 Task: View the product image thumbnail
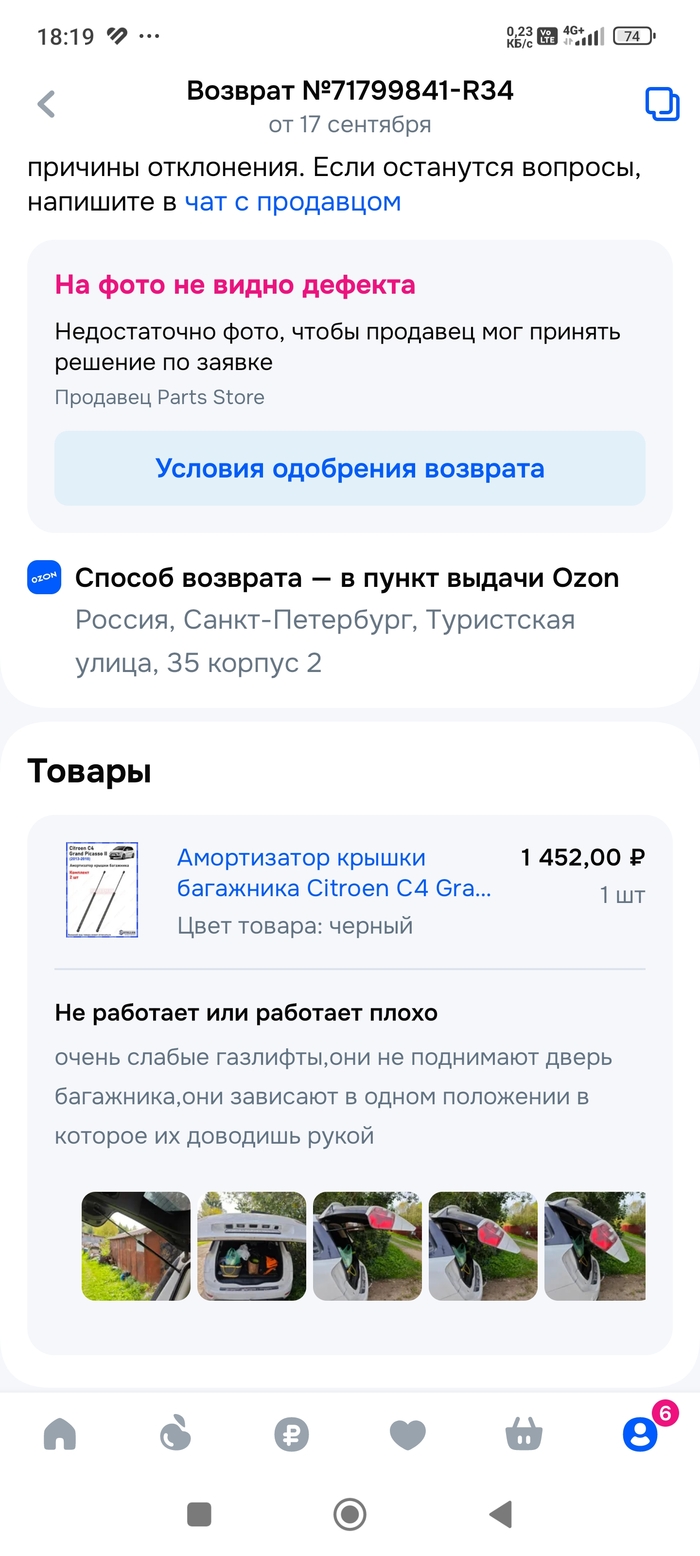[102, 889]
